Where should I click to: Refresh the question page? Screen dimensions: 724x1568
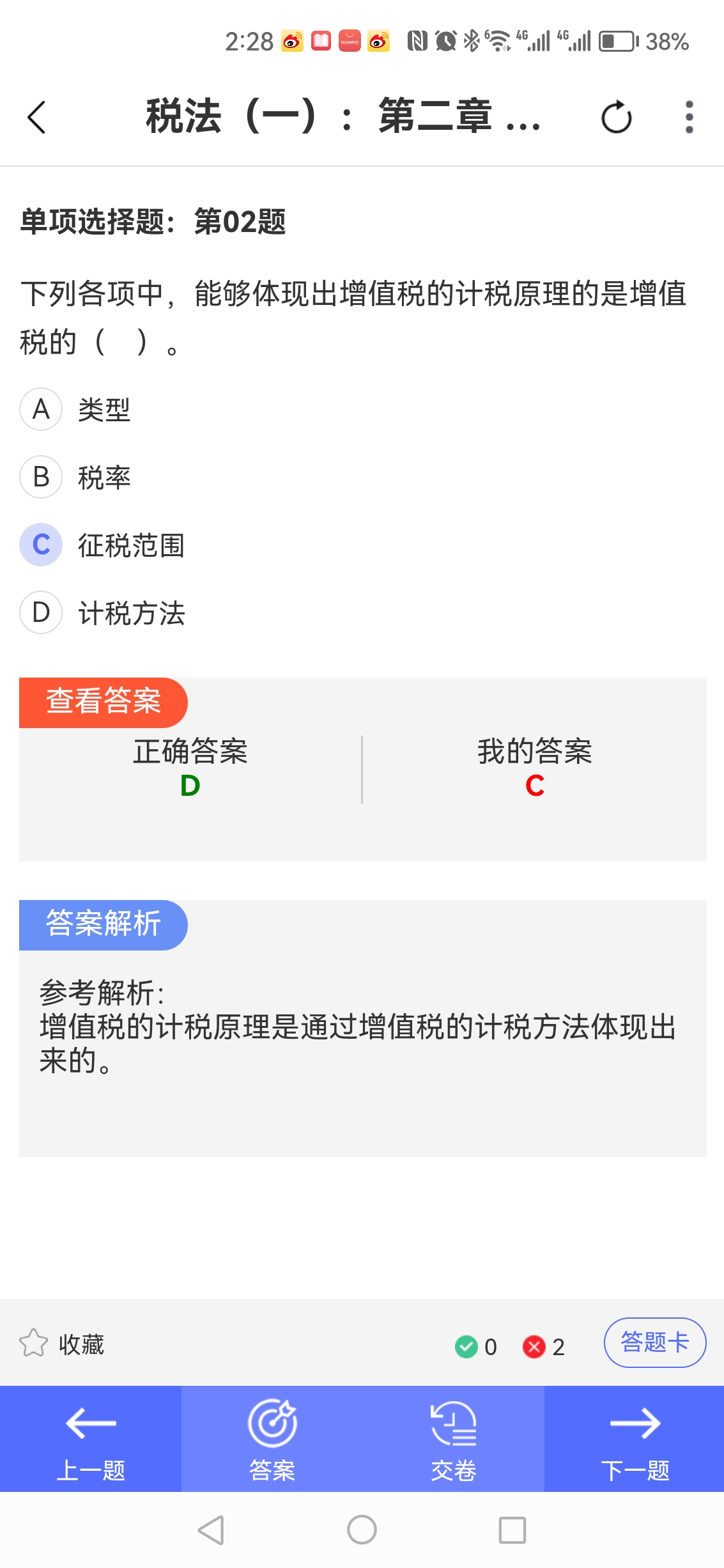point(616,118)
